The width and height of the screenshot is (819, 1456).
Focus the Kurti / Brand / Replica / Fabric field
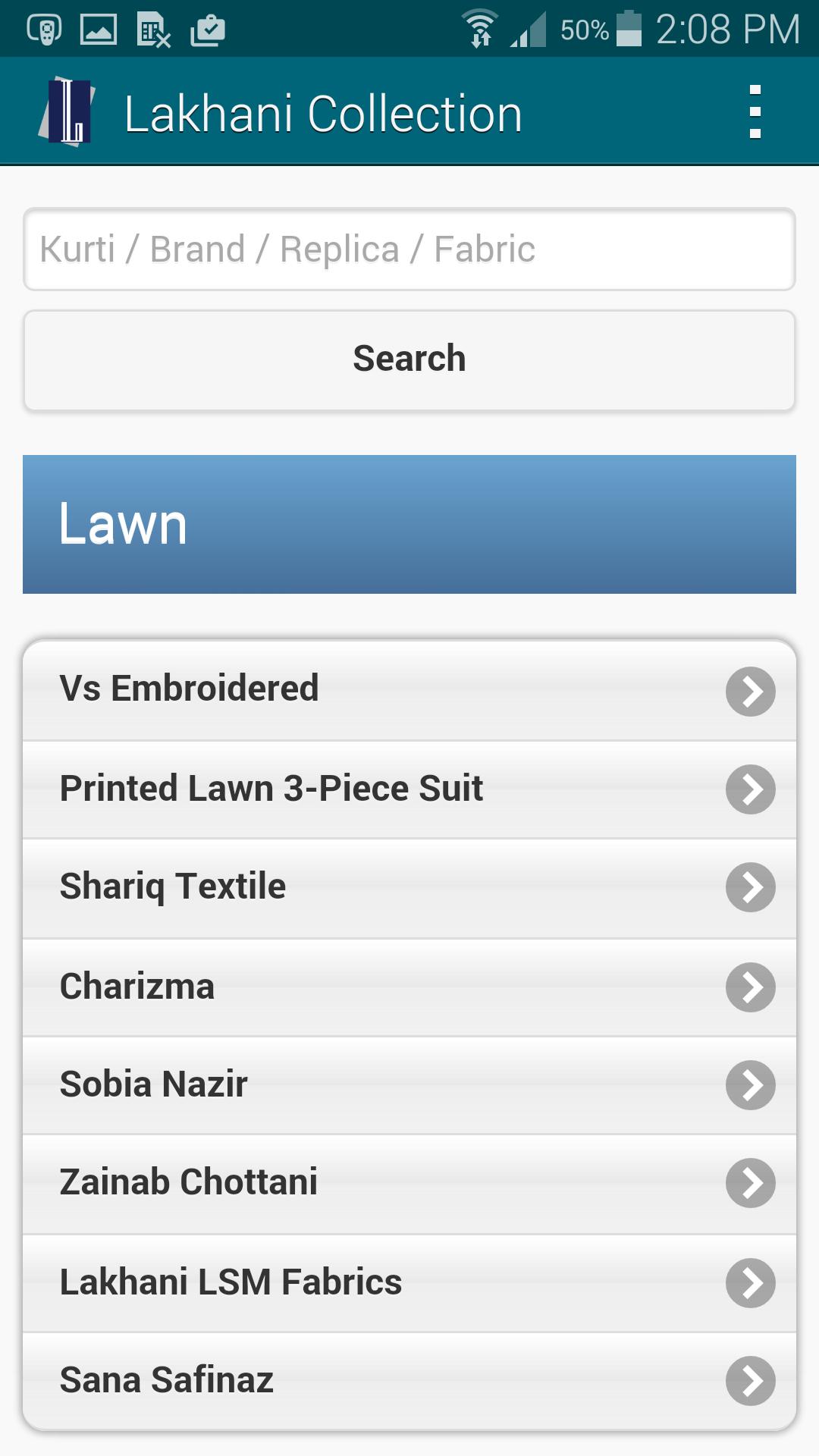(409, 249)
